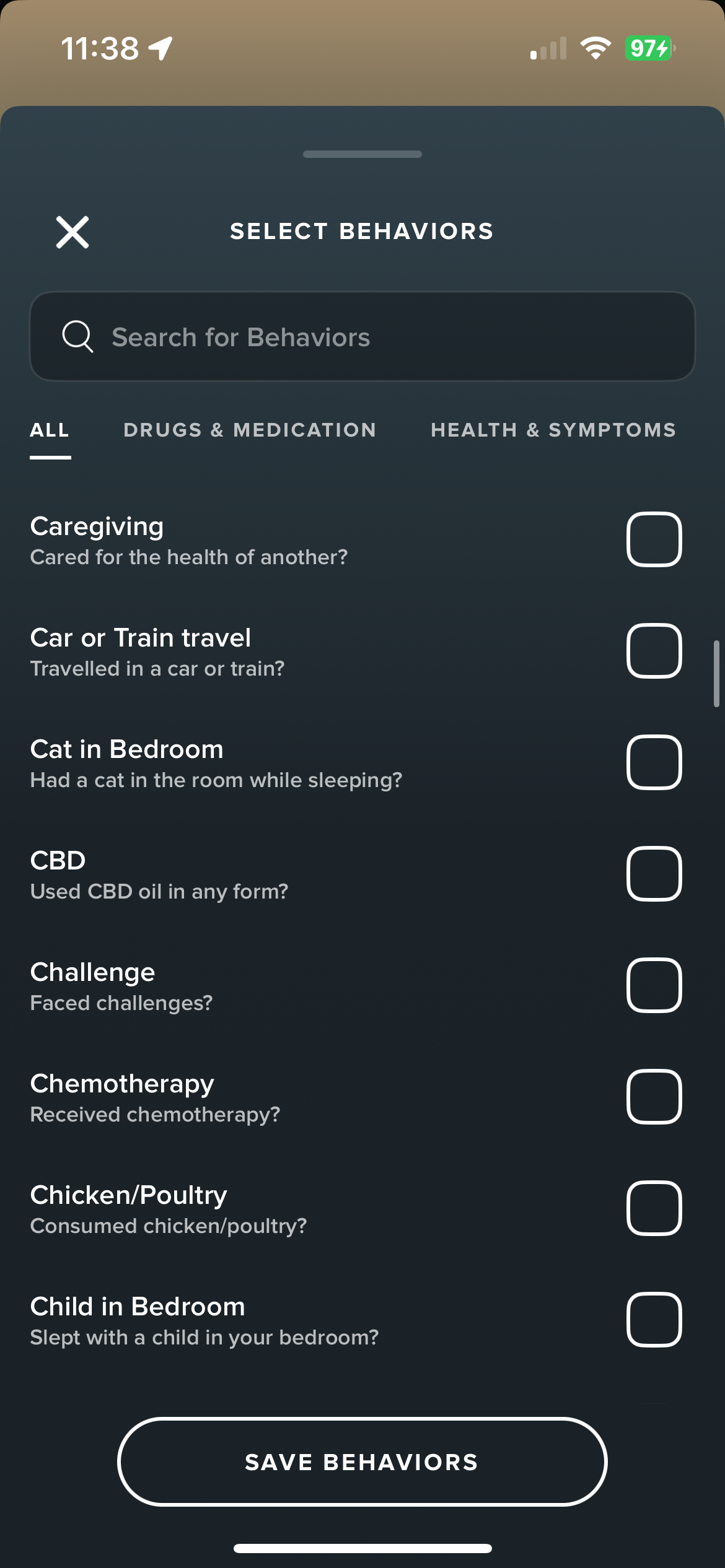Select the Child in Bedroom checkbox
The image size is (725, 1568).
pyautogui.click(x=654, y=1320)
